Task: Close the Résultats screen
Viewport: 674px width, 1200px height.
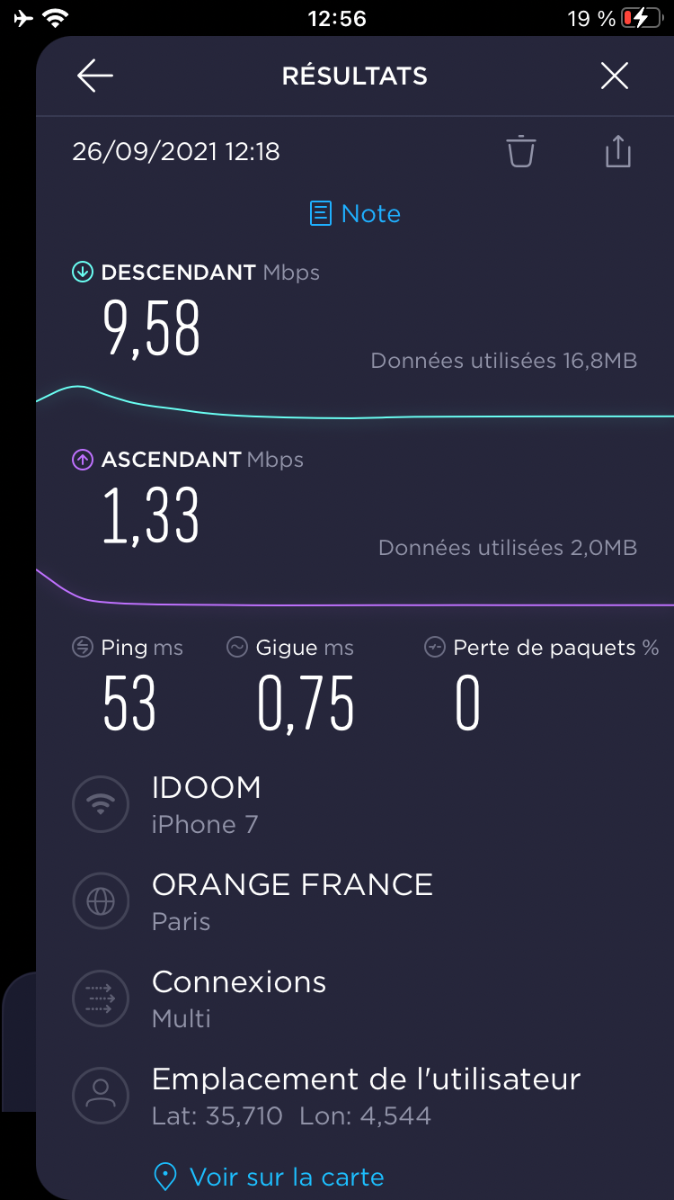Action: (x=614, y=76)
